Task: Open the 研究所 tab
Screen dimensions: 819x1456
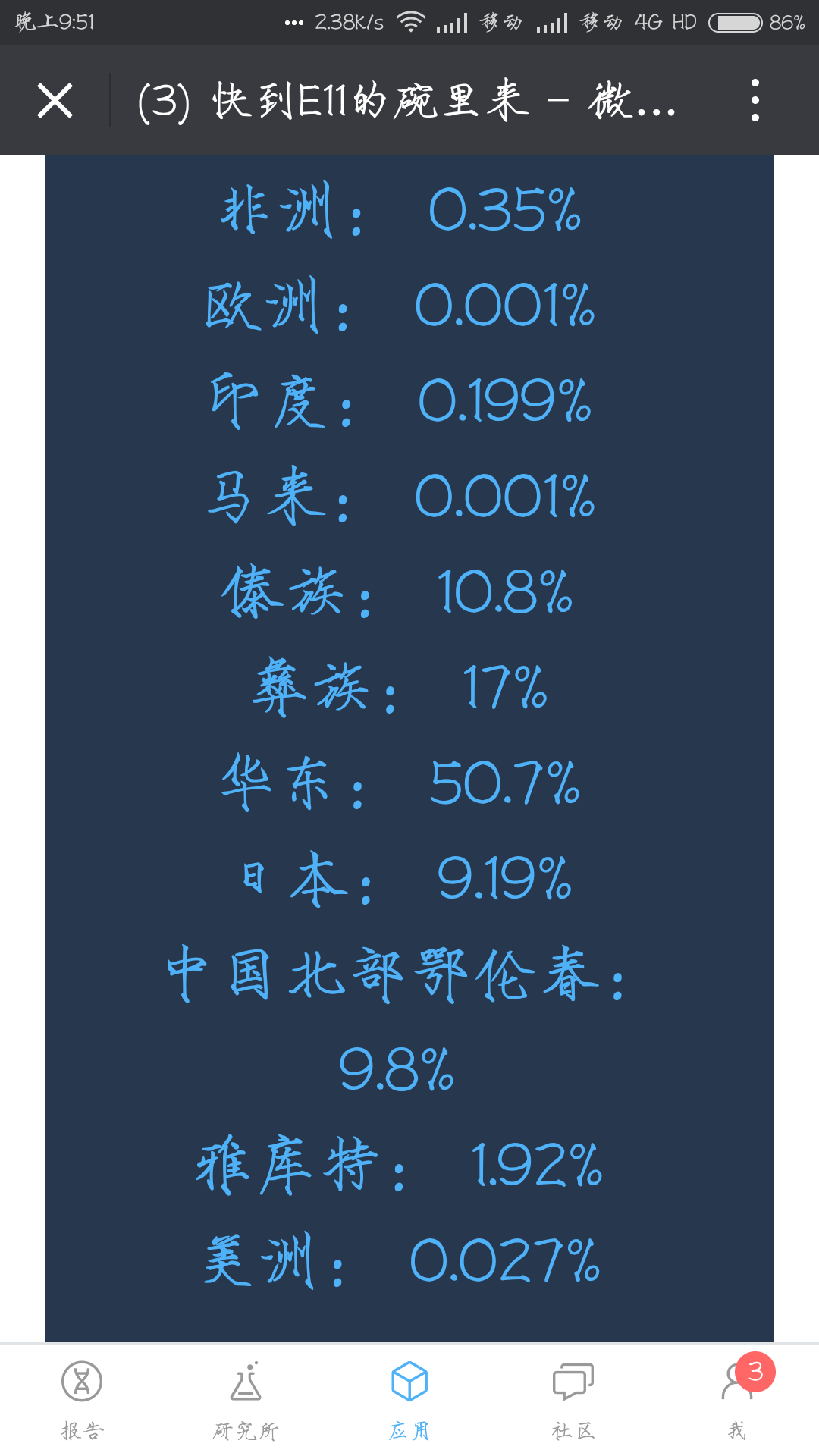Action: pos(246,1400)
